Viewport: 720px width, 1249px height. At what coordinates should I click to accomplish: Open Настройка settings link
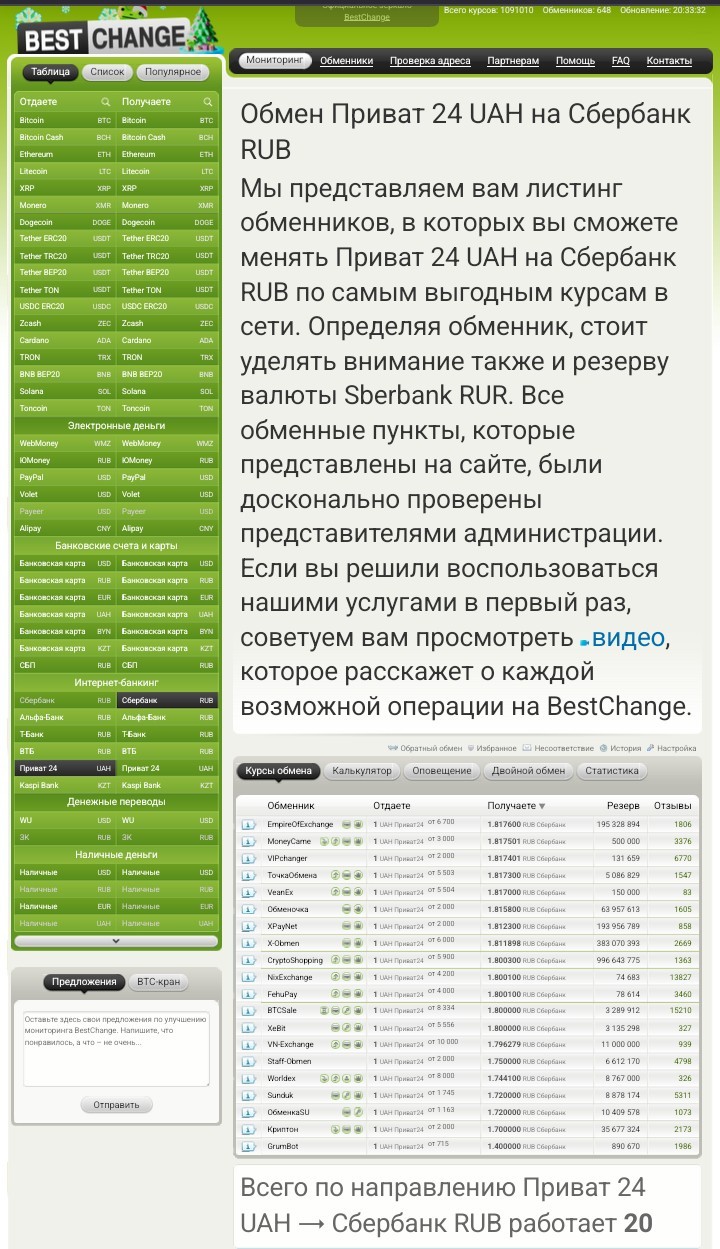pos(676,748)
